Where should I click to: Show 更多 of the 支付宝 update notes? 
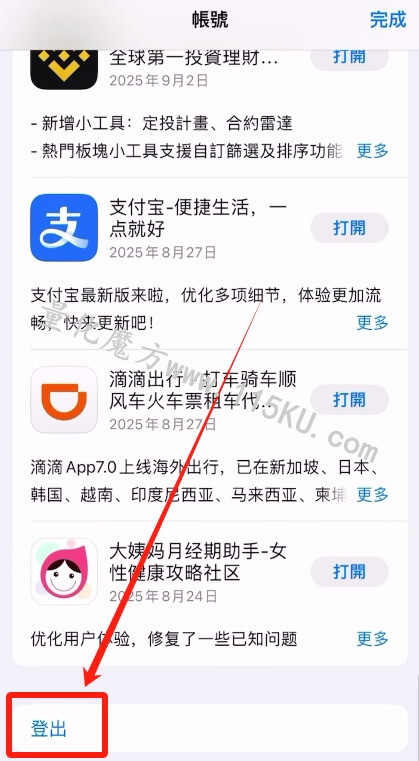tap(372, 322)
